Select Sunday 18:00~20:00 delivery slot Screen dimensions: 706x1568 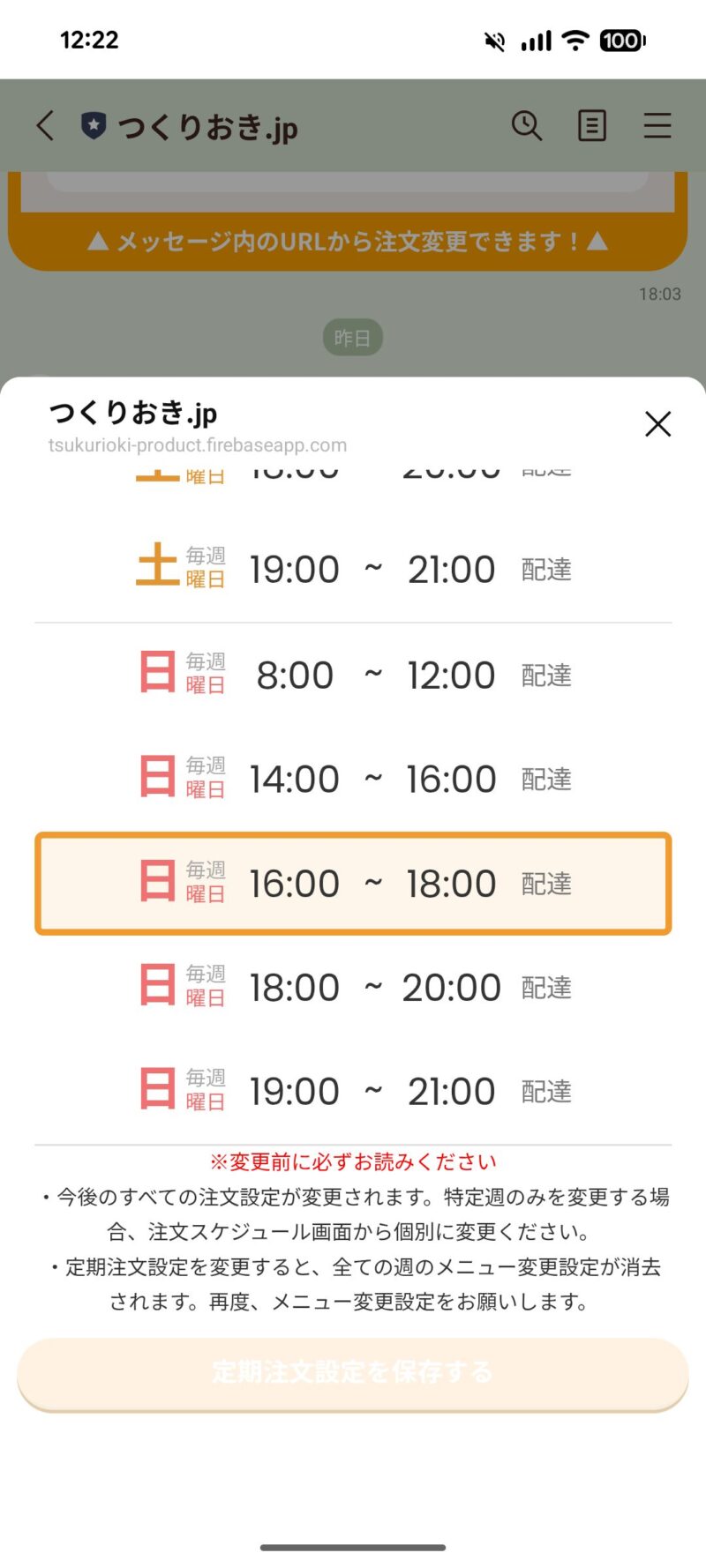353,988
